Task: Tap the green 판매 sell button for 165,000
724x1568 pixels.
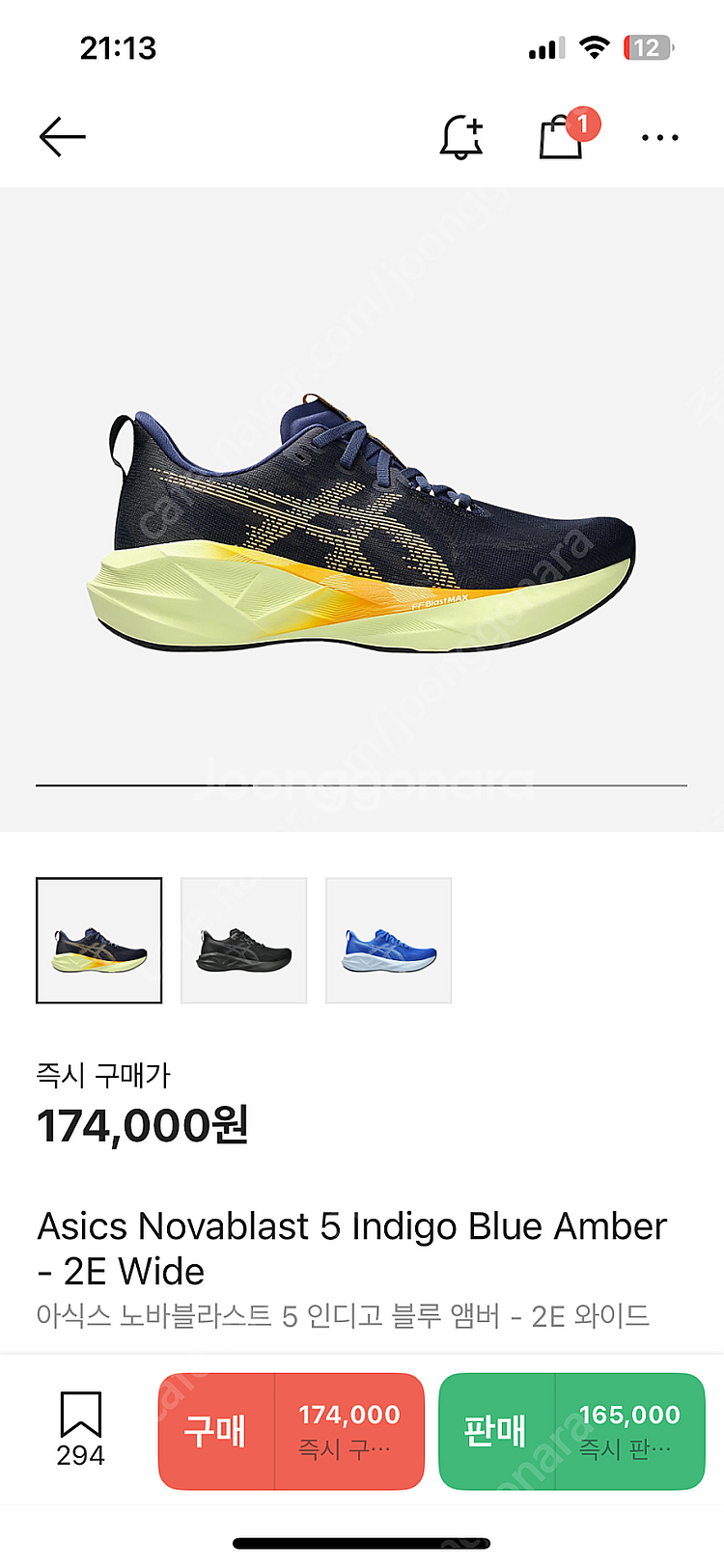Action: pyautogui.click(x=571, y=1431)
